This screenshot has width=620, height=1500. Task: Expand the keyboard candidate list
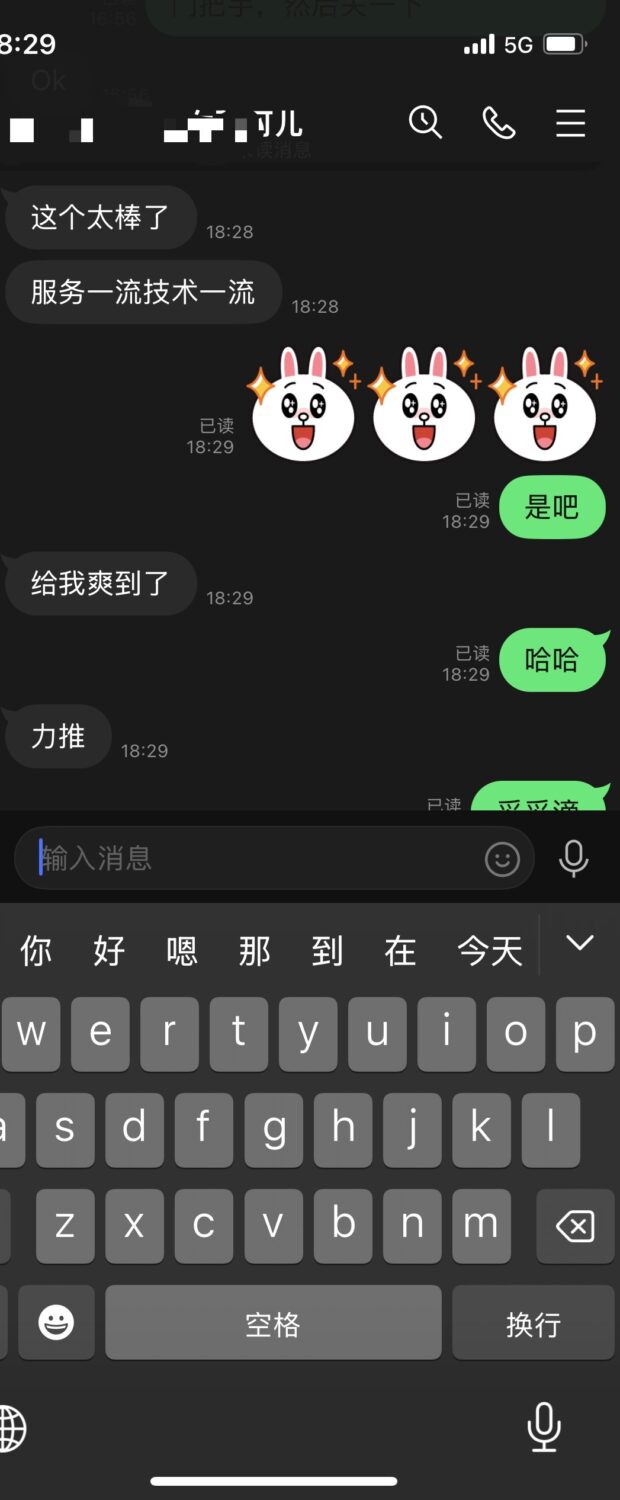coord(580,943)
